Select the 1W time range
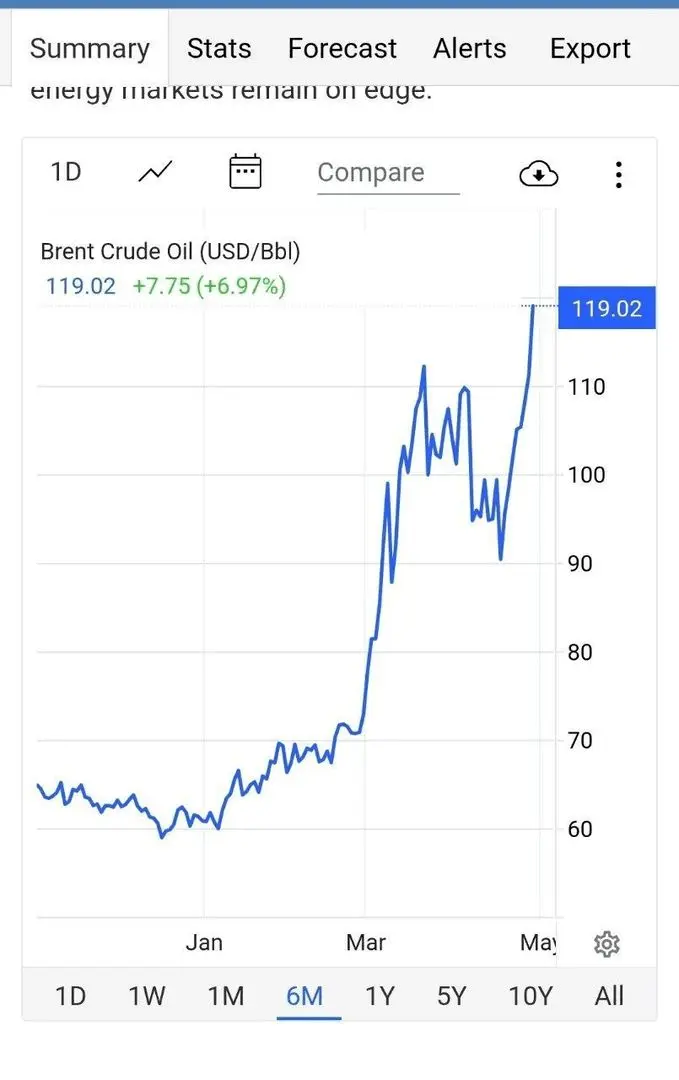This screenshot has height=1080, width=679. [147, 995]
